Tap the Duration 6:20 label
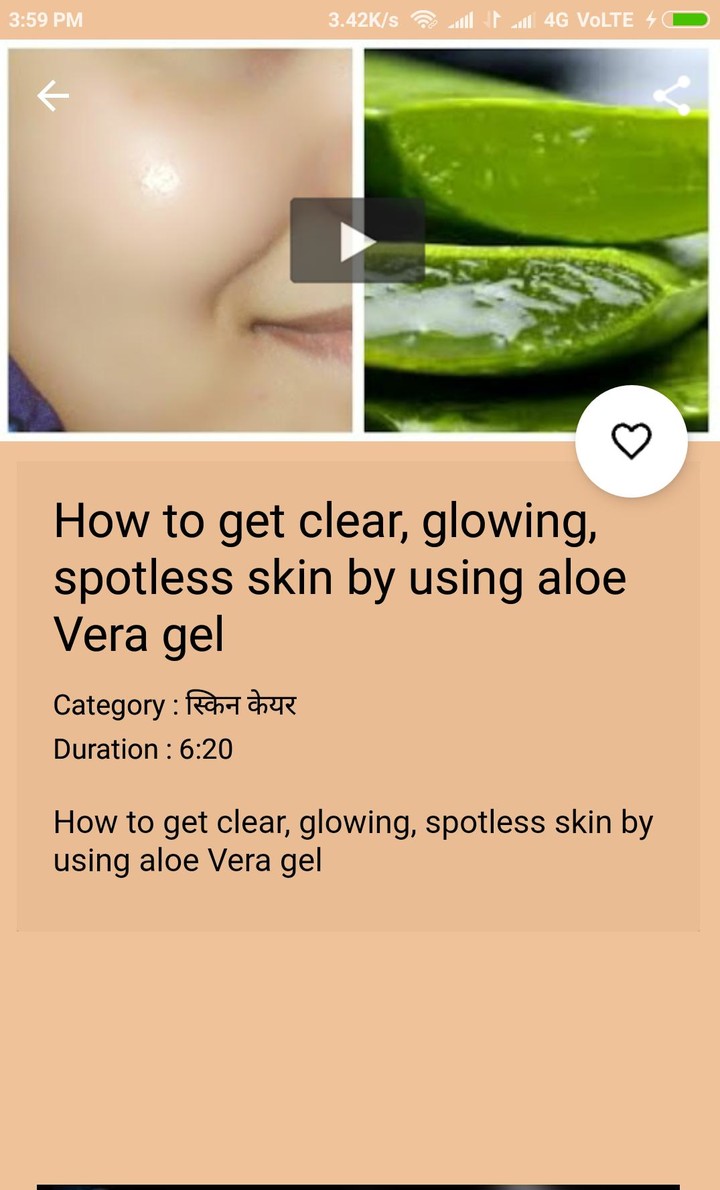This screenshot has width=720, height=1190. [141, 749]
